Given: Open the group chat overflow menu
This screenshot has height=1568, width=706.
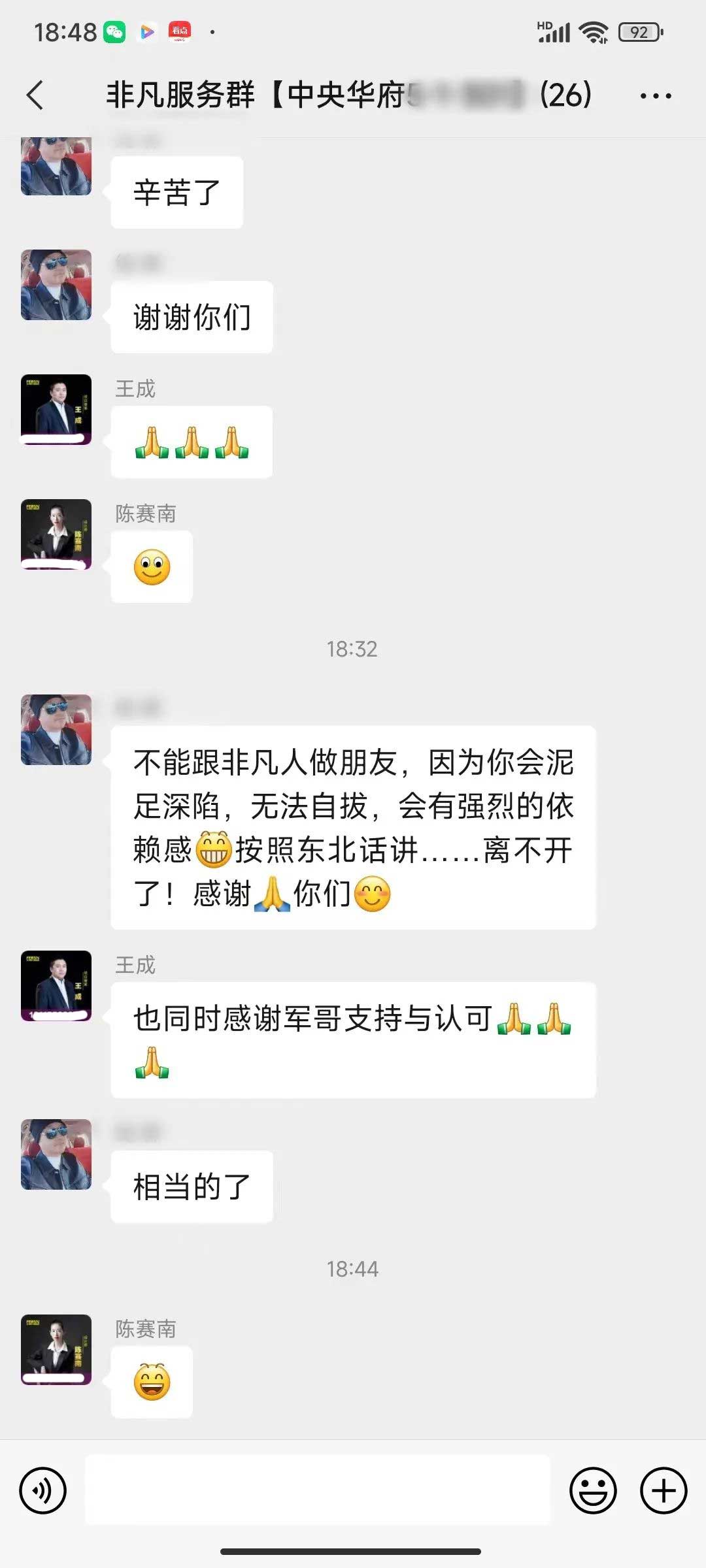Looking at the screenshot, I should click(x=655, y=96).
